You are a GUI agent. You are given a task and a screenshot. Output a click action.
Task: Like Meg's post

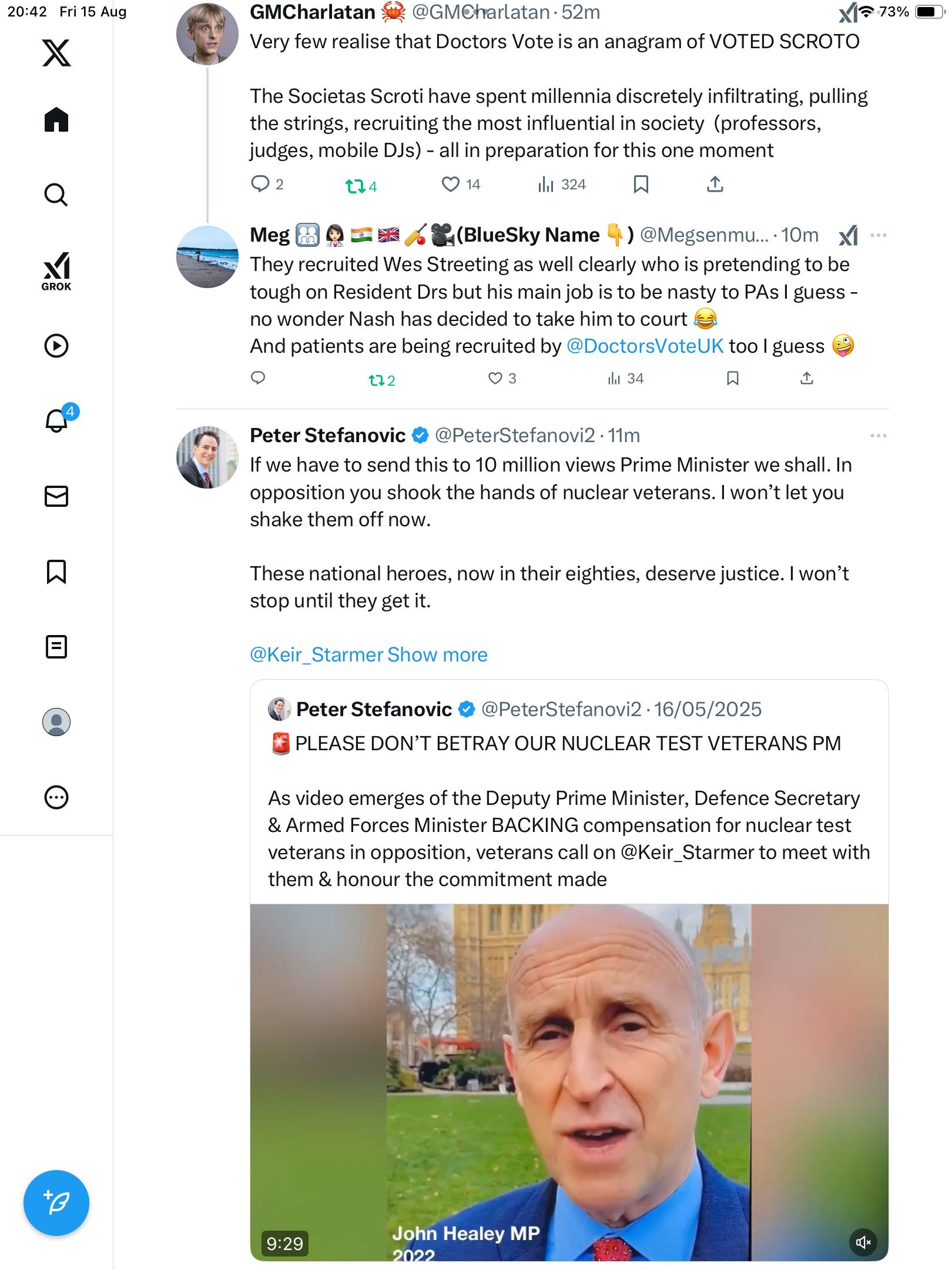(x=495, y=378)
